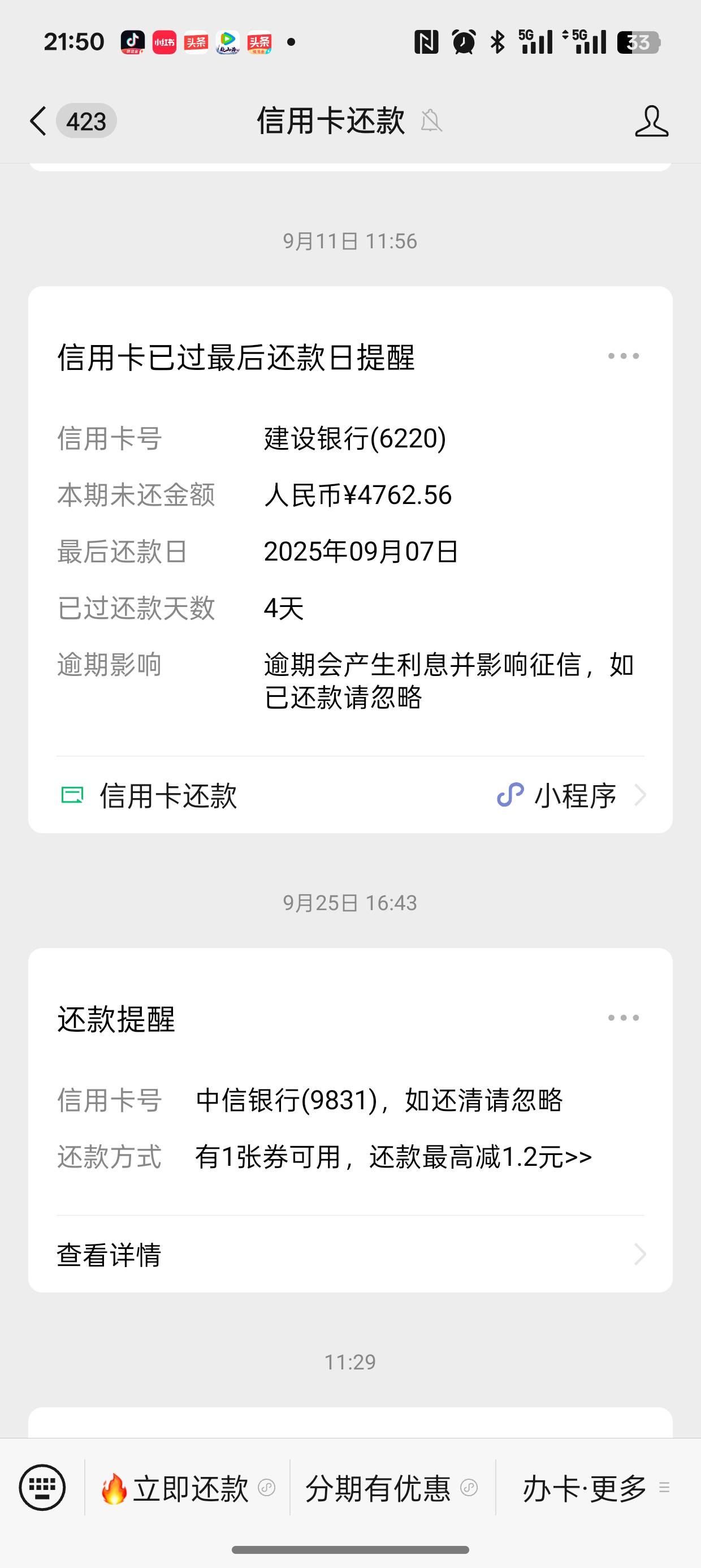The height and width of the screenshot is (1568, 701).
Task: Open options for the overdue reminder card
Action: click(x=624, y=356)
